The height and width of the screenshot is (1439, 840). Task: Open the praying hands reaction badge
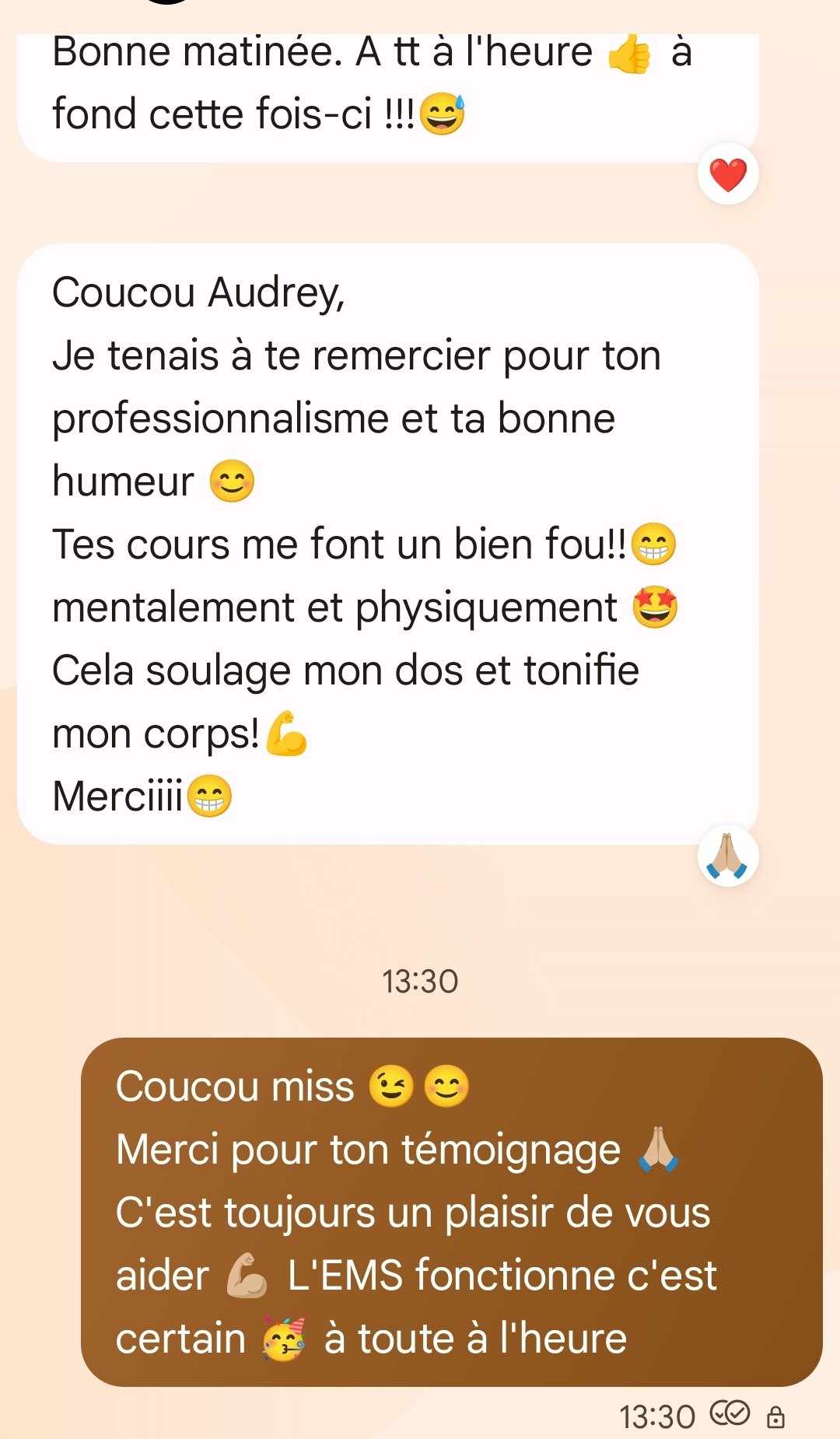[x=728, y=856]
